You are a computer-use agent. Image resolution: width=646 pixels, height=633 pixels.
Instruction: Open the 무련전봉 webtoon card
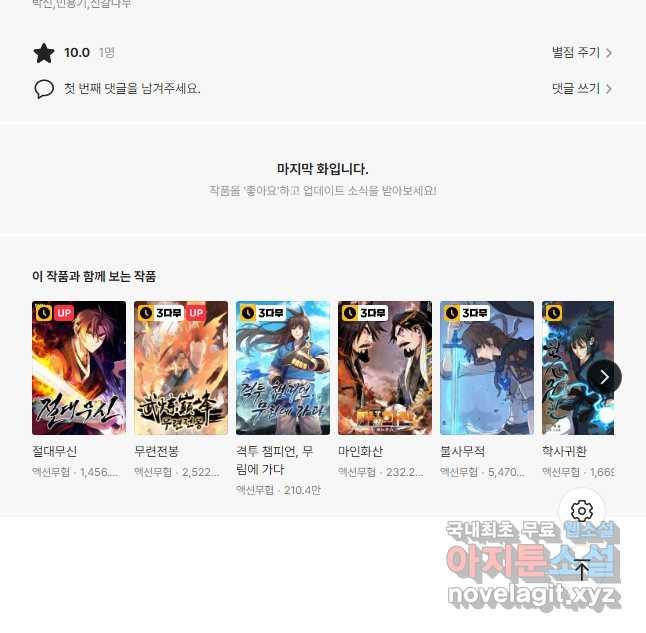pyautogui.click(x=181, y=367)
